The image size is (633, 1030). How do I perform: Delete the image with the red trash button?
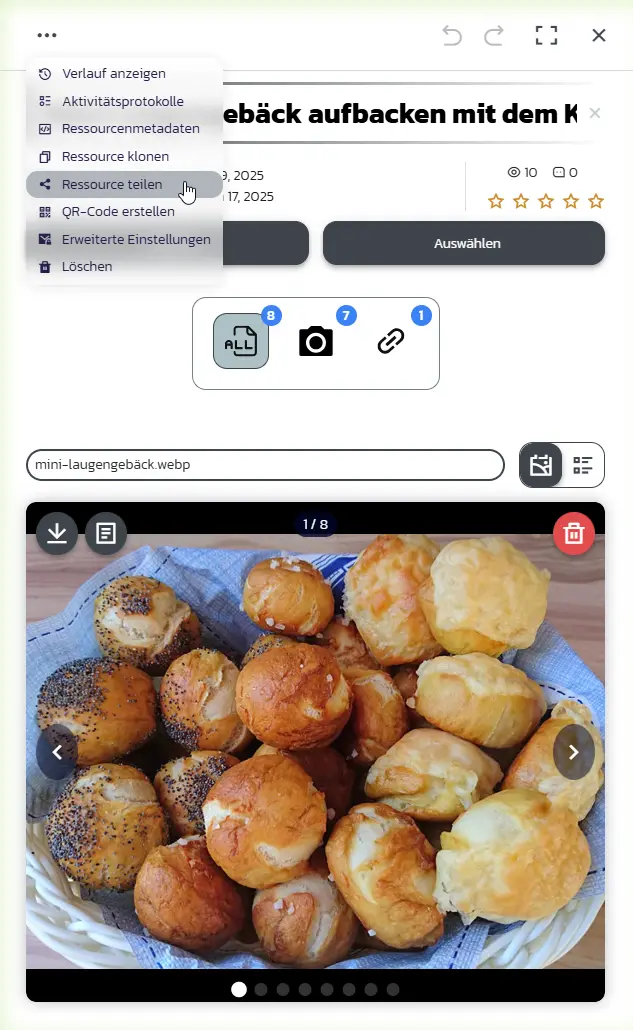click(x=574, y=533)
